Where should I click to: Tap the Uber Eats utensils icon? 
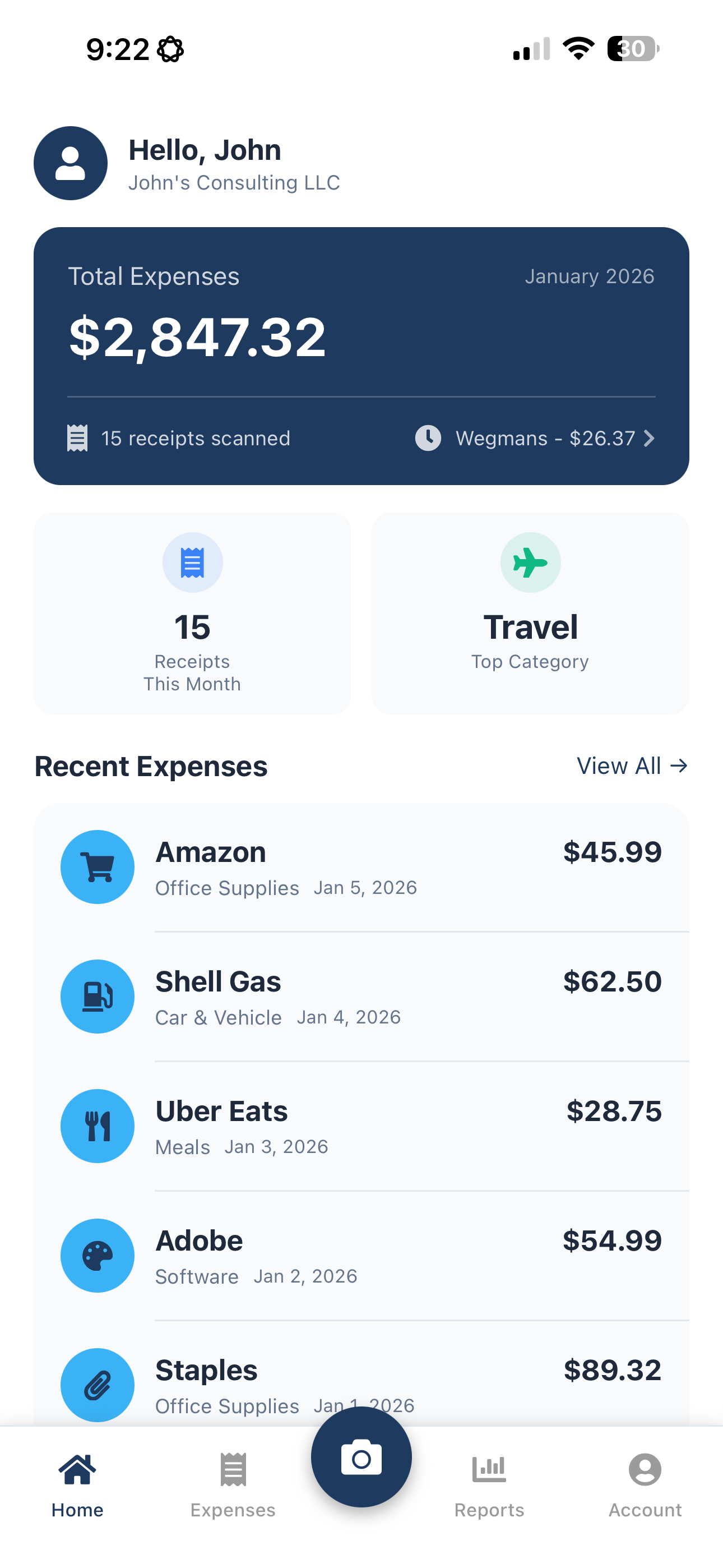pos(98,1126)
